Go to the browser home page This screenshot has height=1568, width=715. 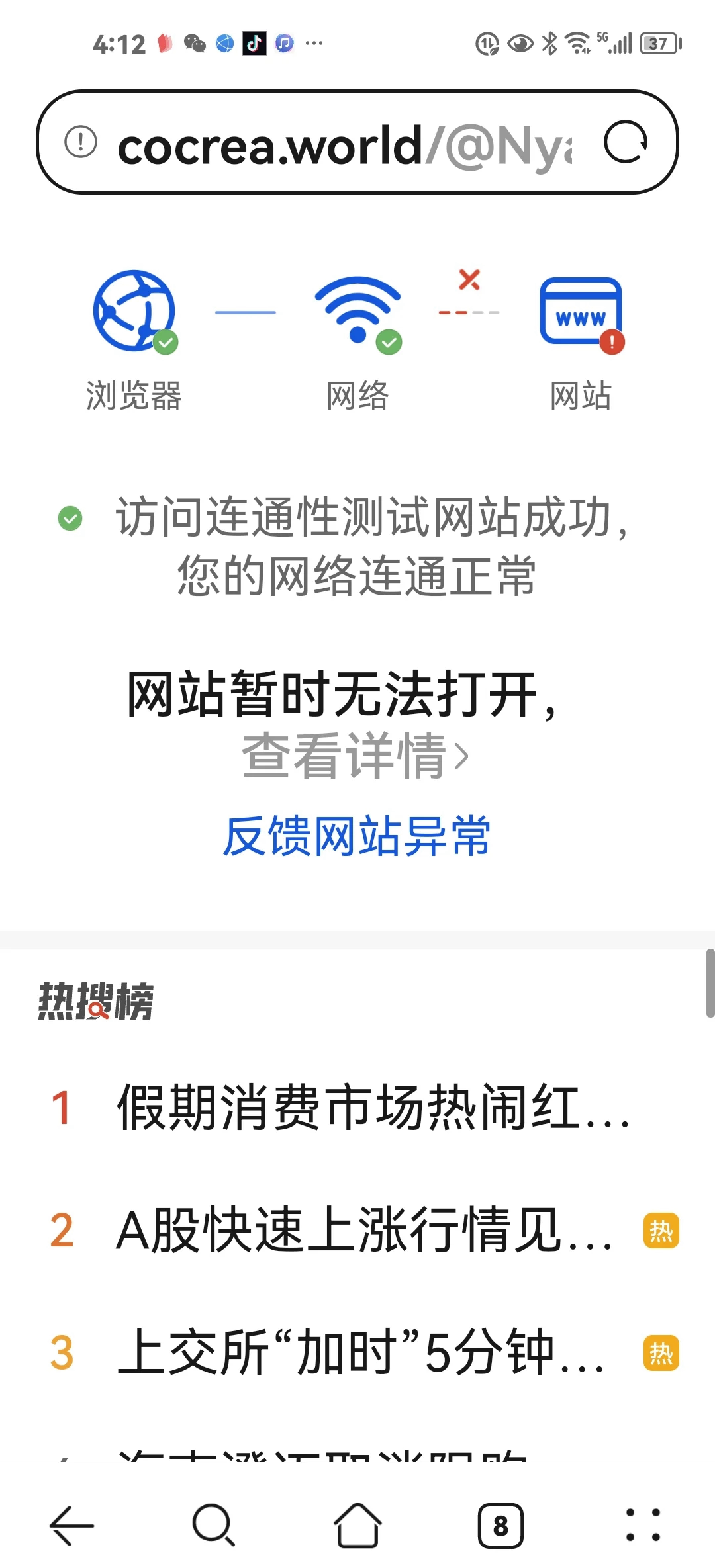tap(358, 1526)
